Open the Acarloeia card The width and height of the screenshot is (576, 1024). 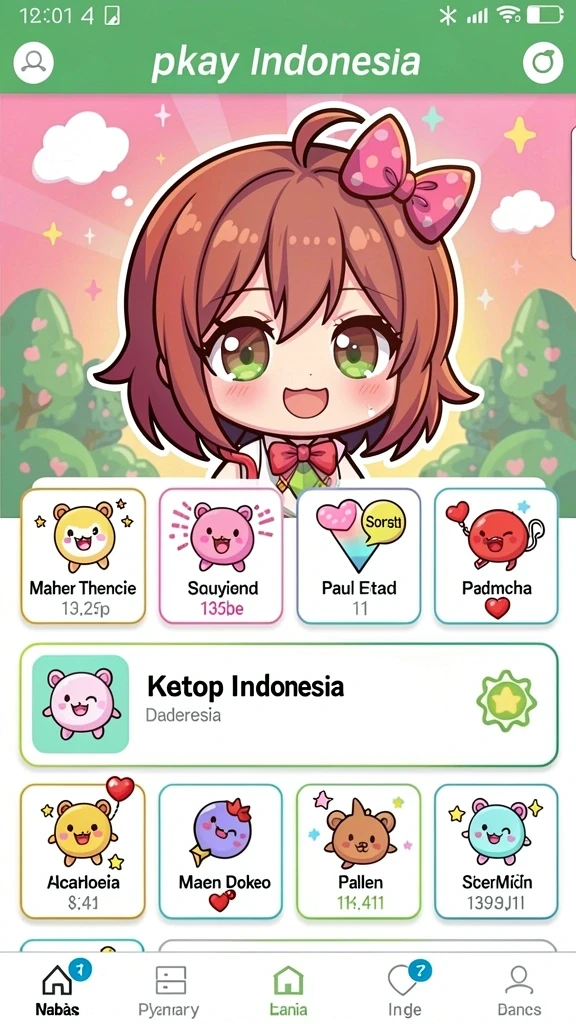click(x=83, y=852)
